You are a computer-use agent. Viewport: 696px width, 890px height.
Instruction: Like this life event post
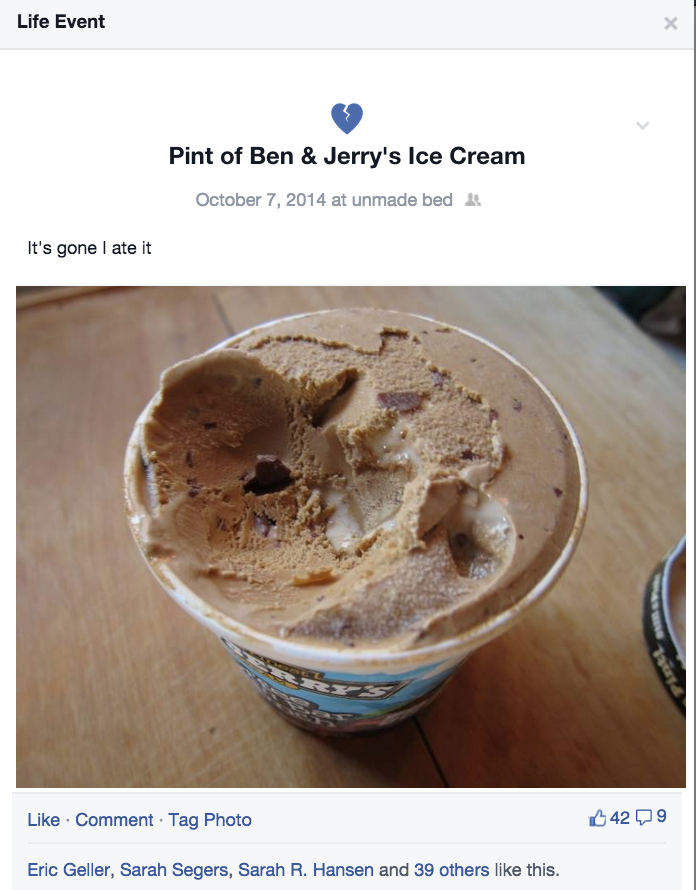tap(43, 820)
